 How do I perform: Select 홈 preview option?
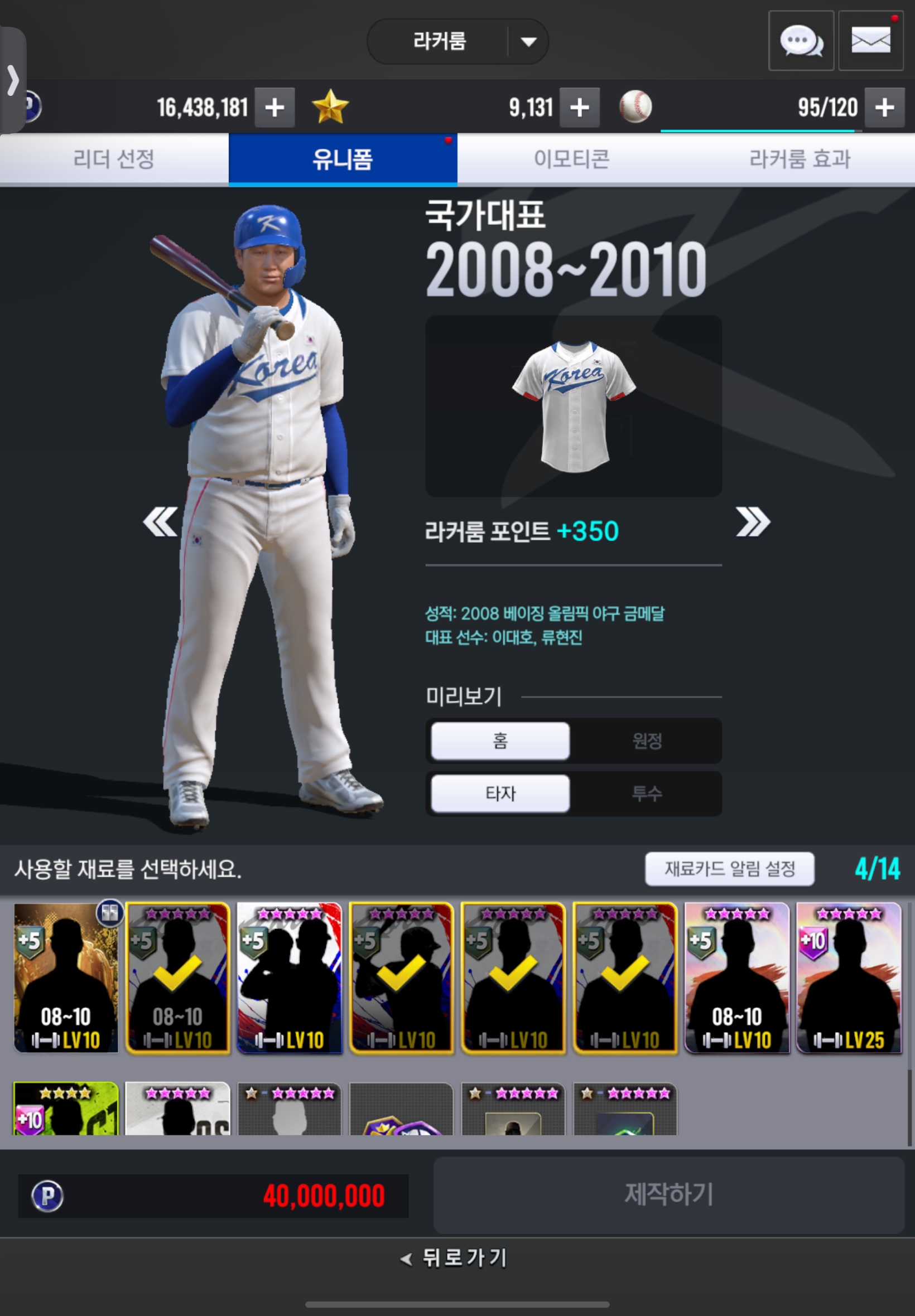pos(500,741)
